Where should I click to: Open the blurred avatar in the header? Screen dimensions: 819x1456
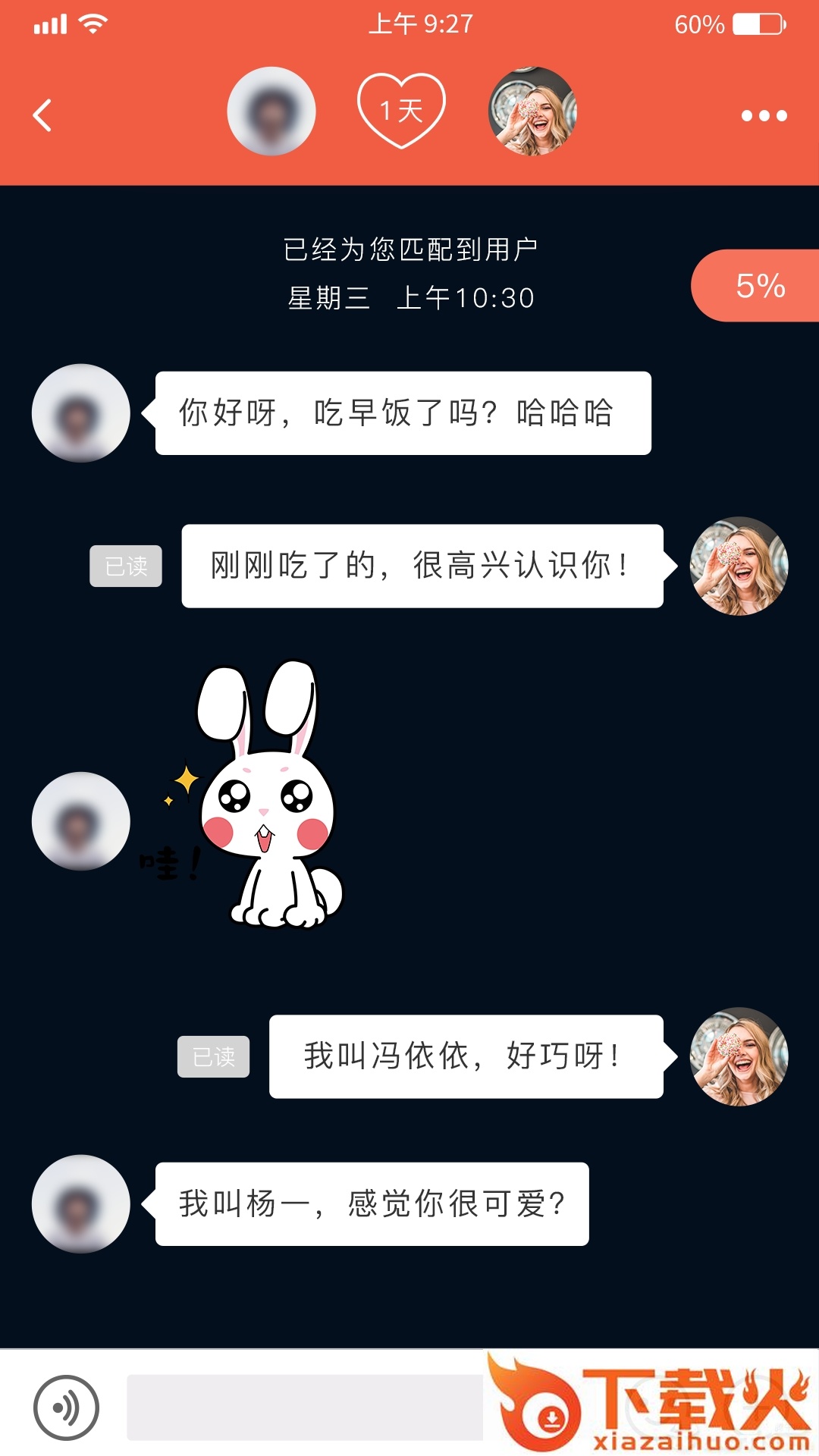(271, 111)
